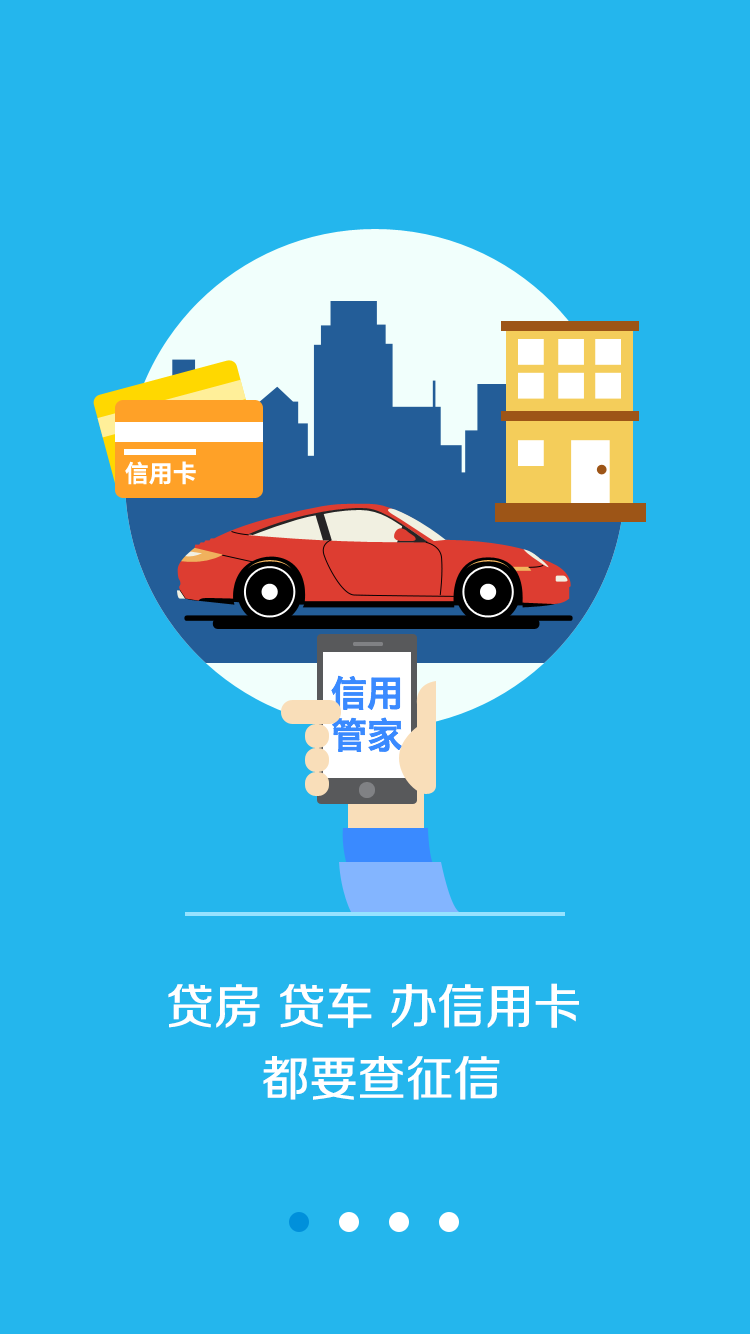750x1334 pixels.
Task: Select the first page indicator dot
Action: (298, 1222)
